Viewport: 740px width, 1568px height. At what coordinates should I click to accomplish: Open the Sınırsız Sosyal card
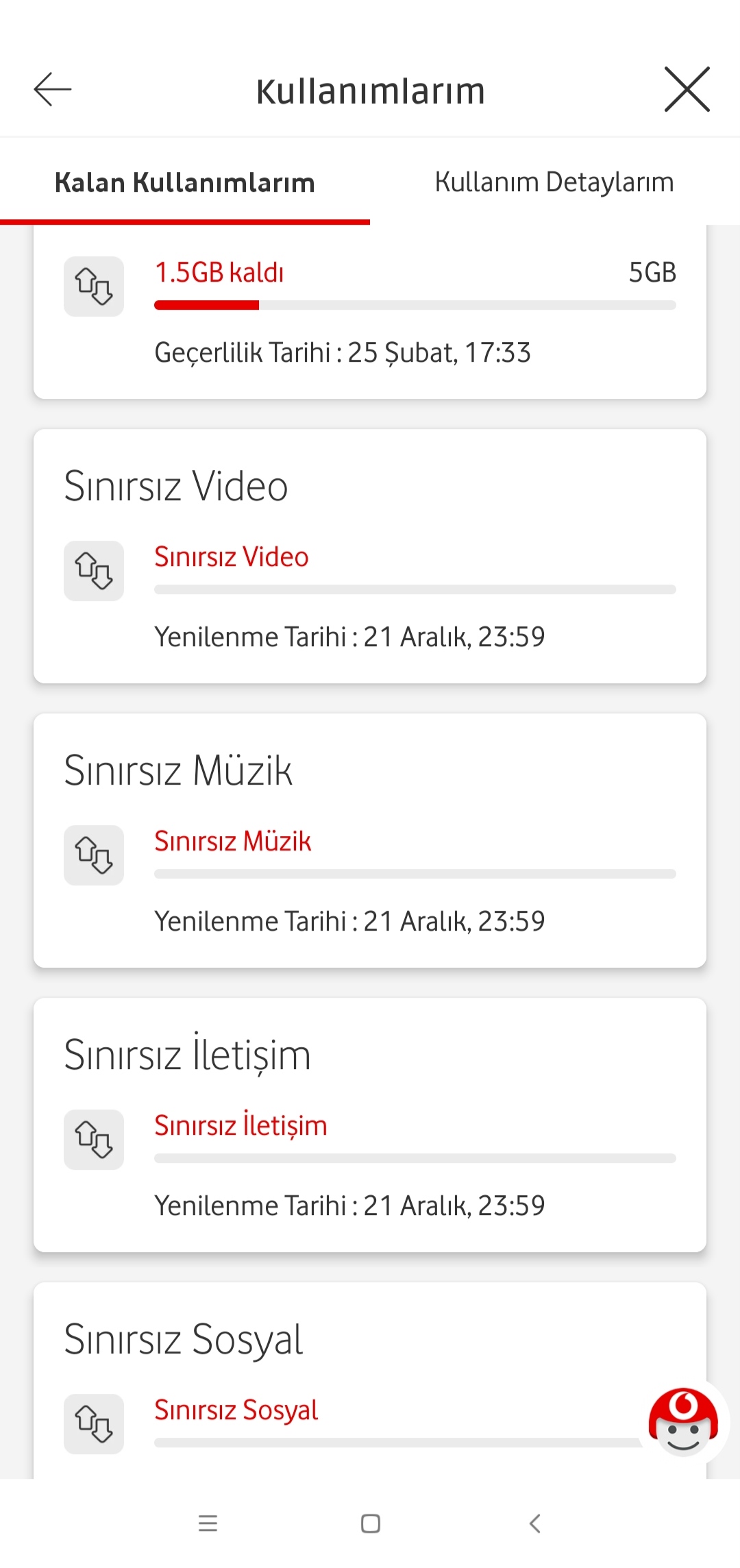click(x=370, y=1380)
